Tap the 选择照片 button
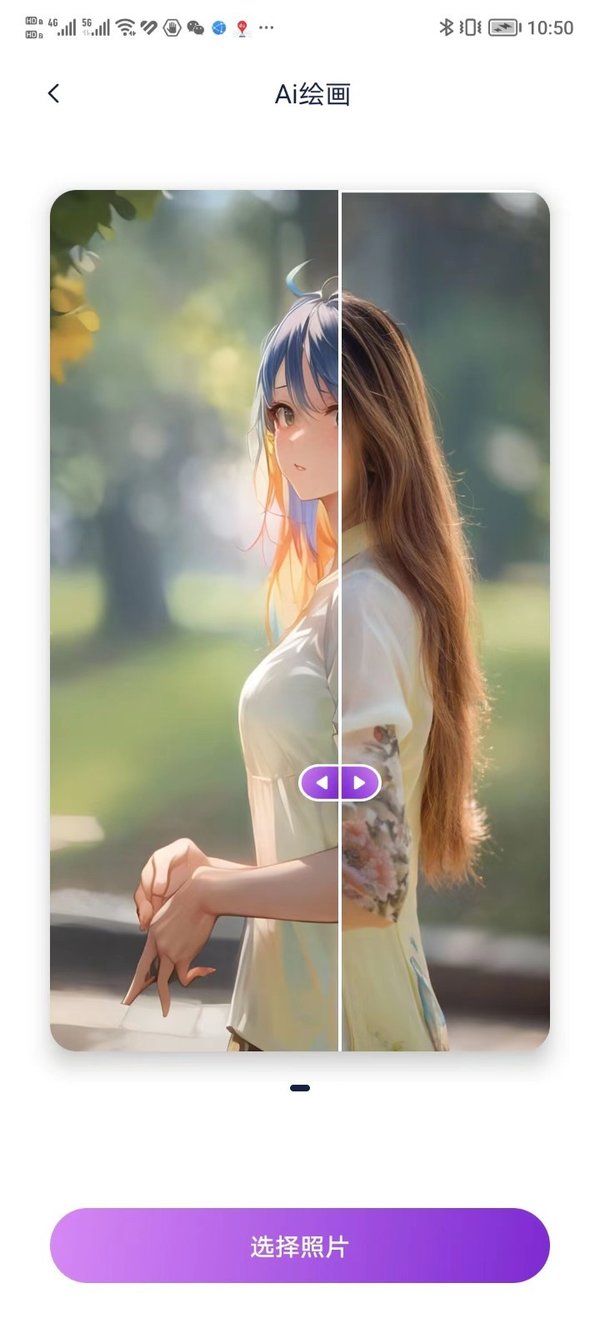This screenshot has width=600, height=1333. 300,1246
